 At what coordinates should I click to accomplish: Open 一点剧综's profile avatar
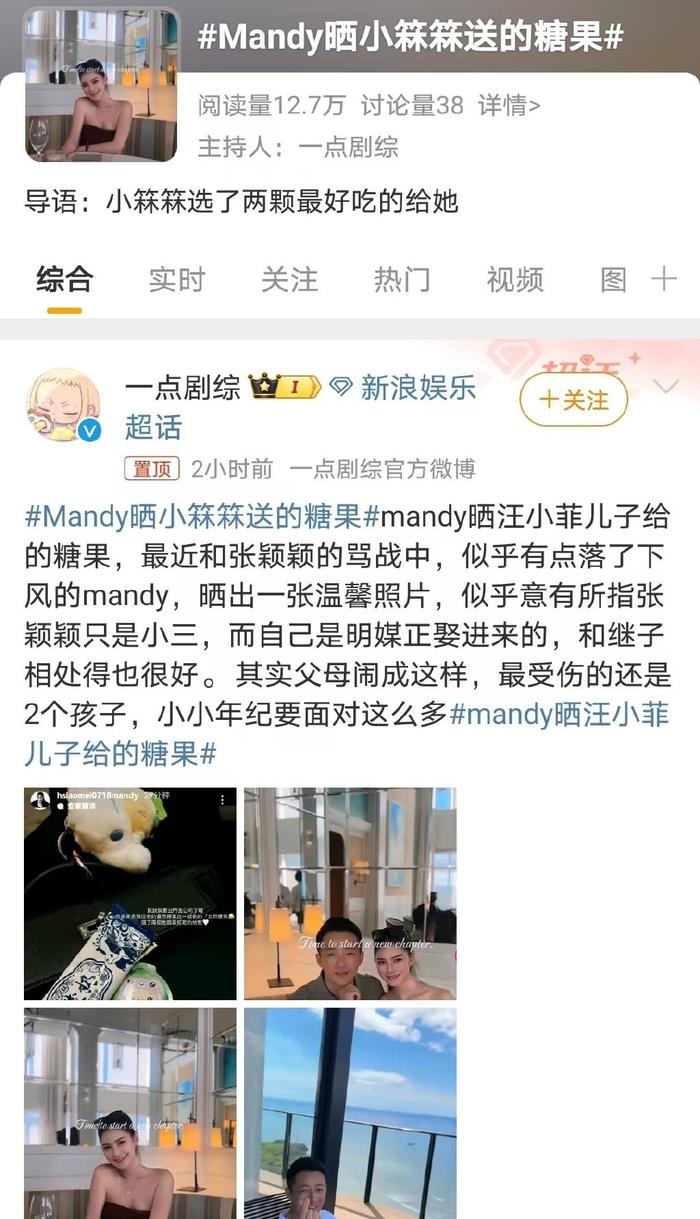[x=62, y=406]
